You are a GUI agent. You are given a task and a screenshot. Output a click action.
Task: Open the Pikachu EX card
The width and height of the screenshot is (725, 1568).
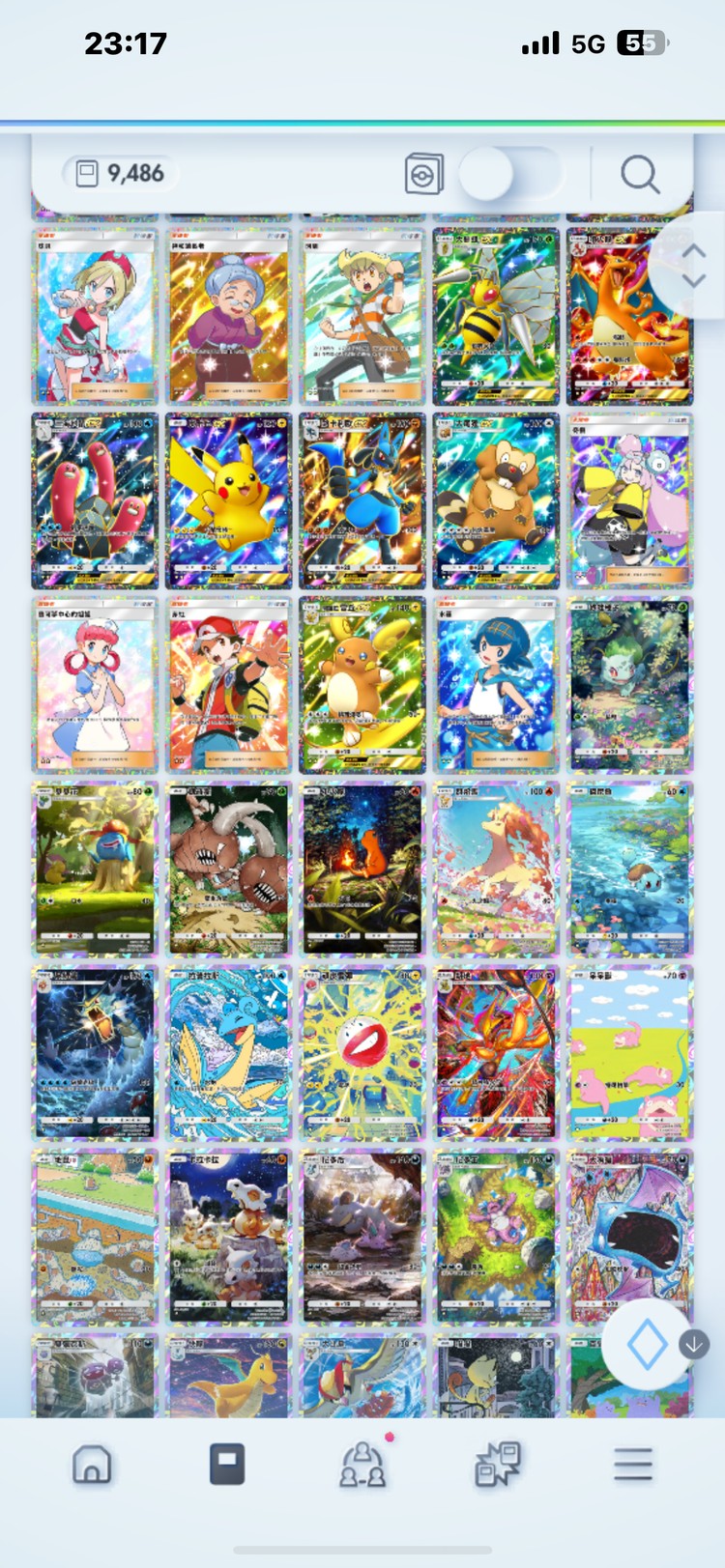pyautogui.click(x=228, y=500)
